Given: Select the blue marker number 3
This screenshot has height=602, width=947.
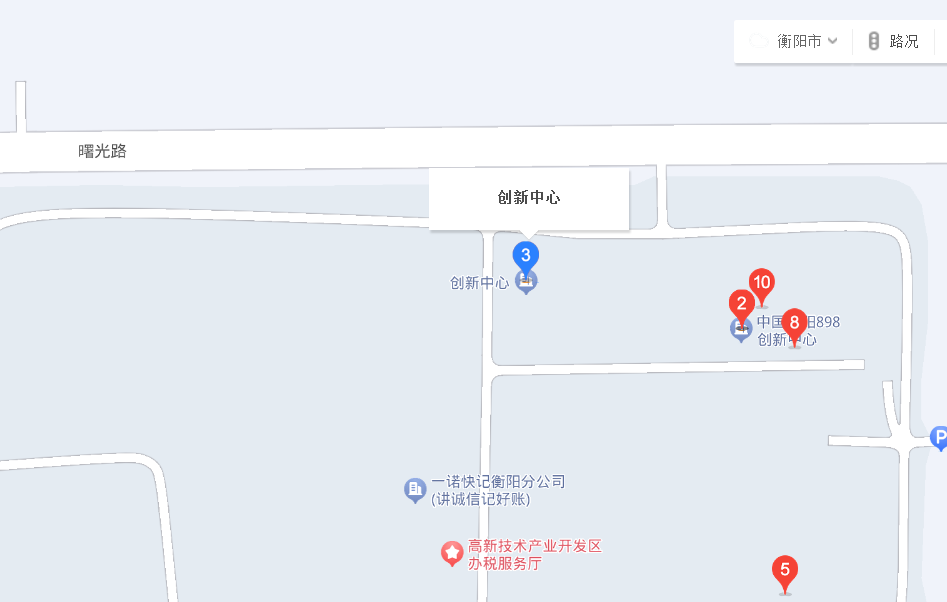Looking at the screenshot, I should pos(526,255).
